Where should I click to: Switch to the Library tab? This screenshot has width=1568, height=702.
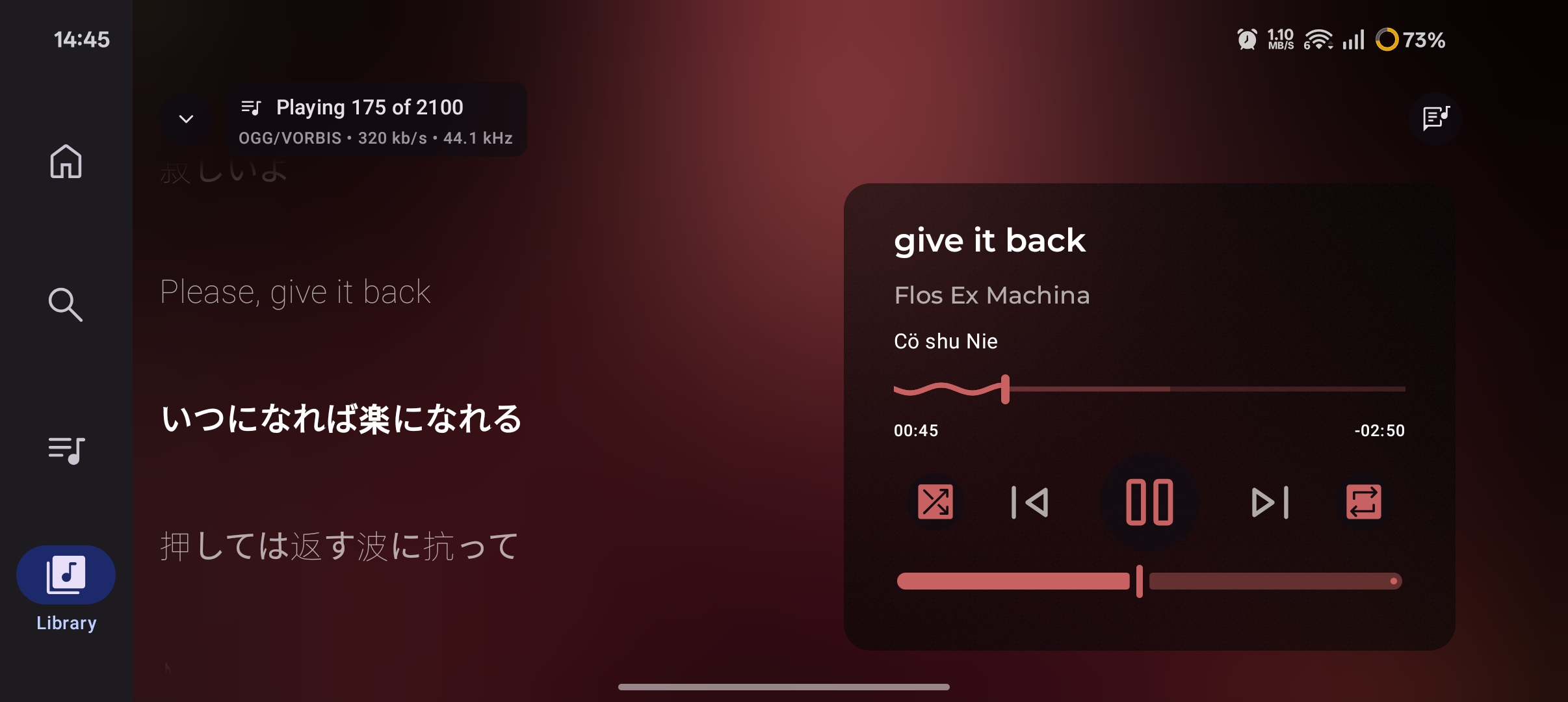66,576
